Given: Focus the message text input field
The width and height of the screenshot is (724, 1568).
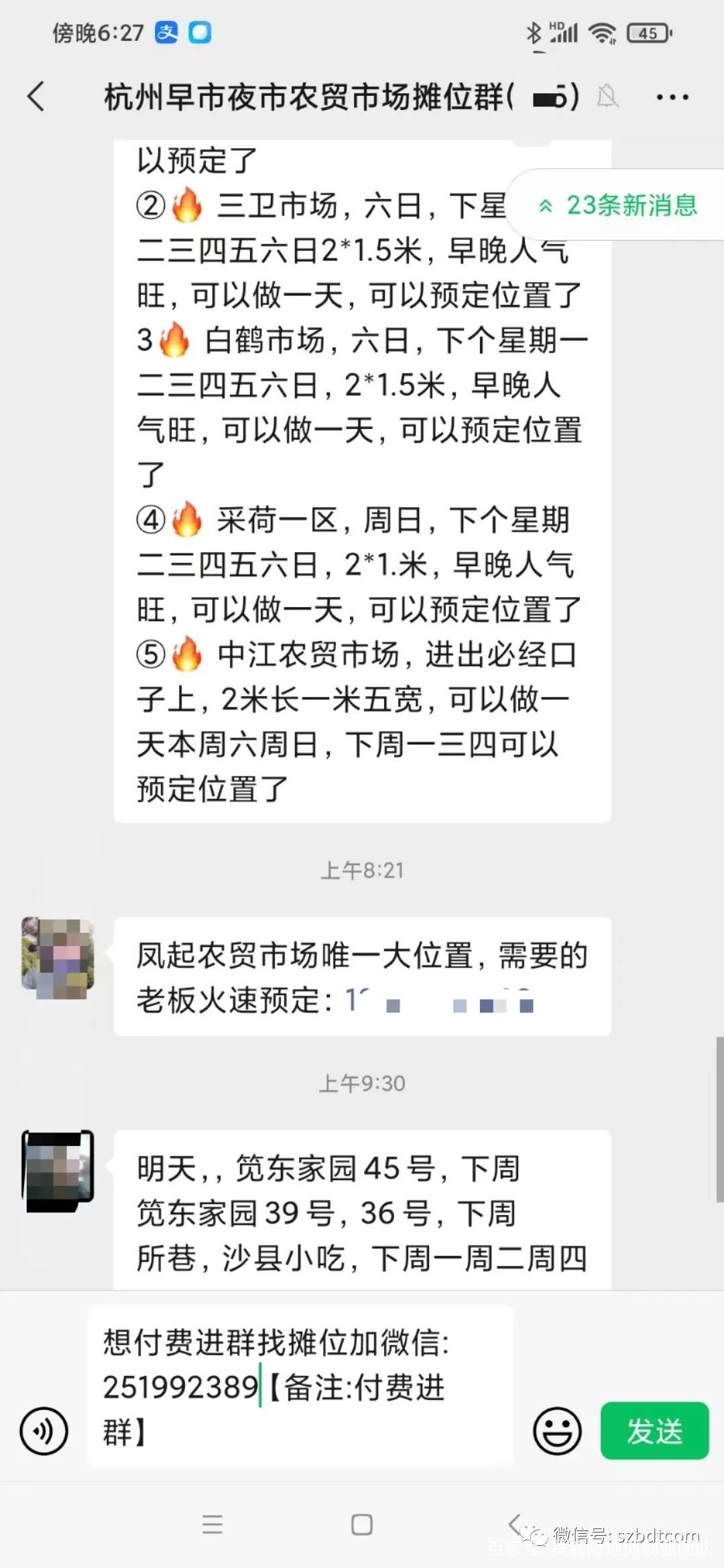Looking at the screenshot, I should (300, 1386).
